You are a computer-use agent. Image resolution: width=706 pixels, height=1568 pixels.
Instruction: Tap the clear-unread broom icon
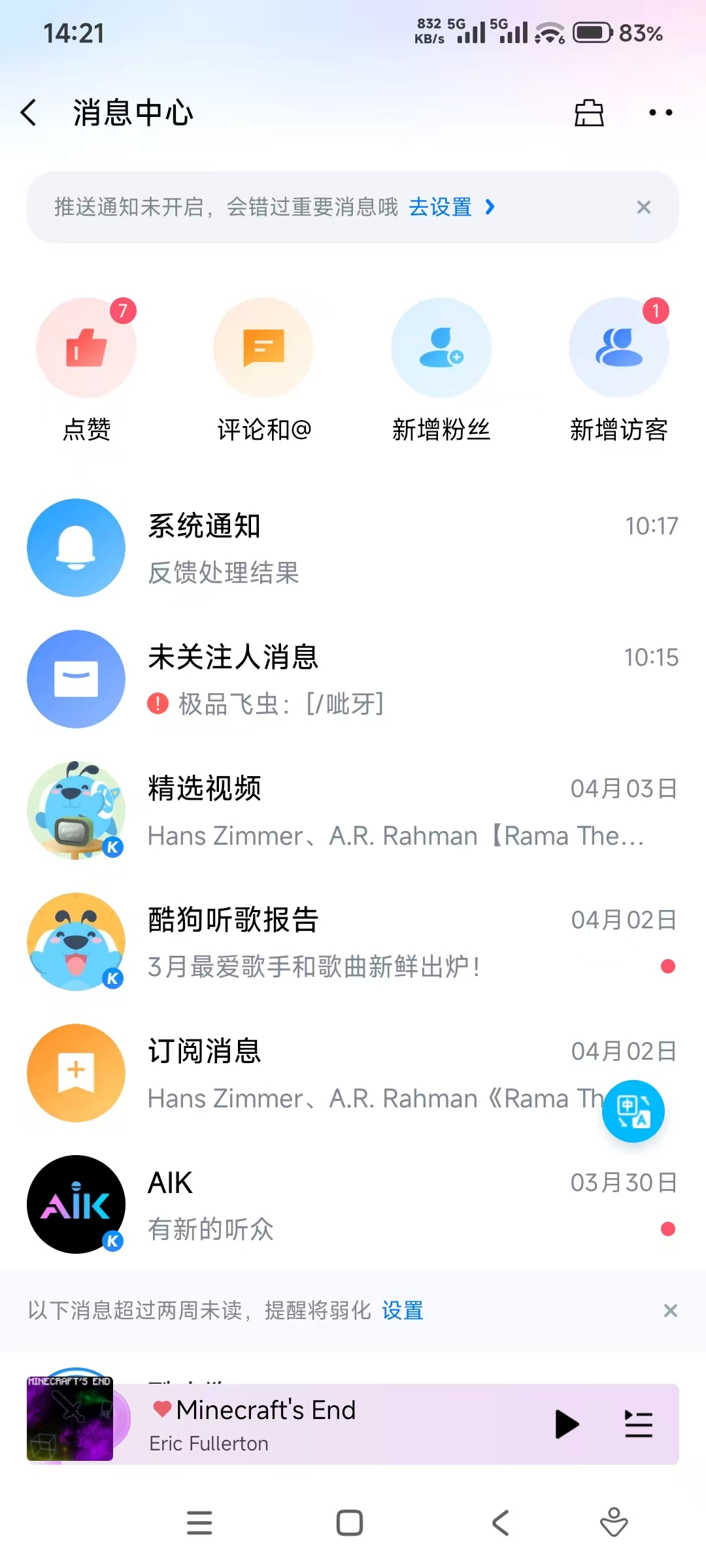pyautogui.click(x=588, y=112)
